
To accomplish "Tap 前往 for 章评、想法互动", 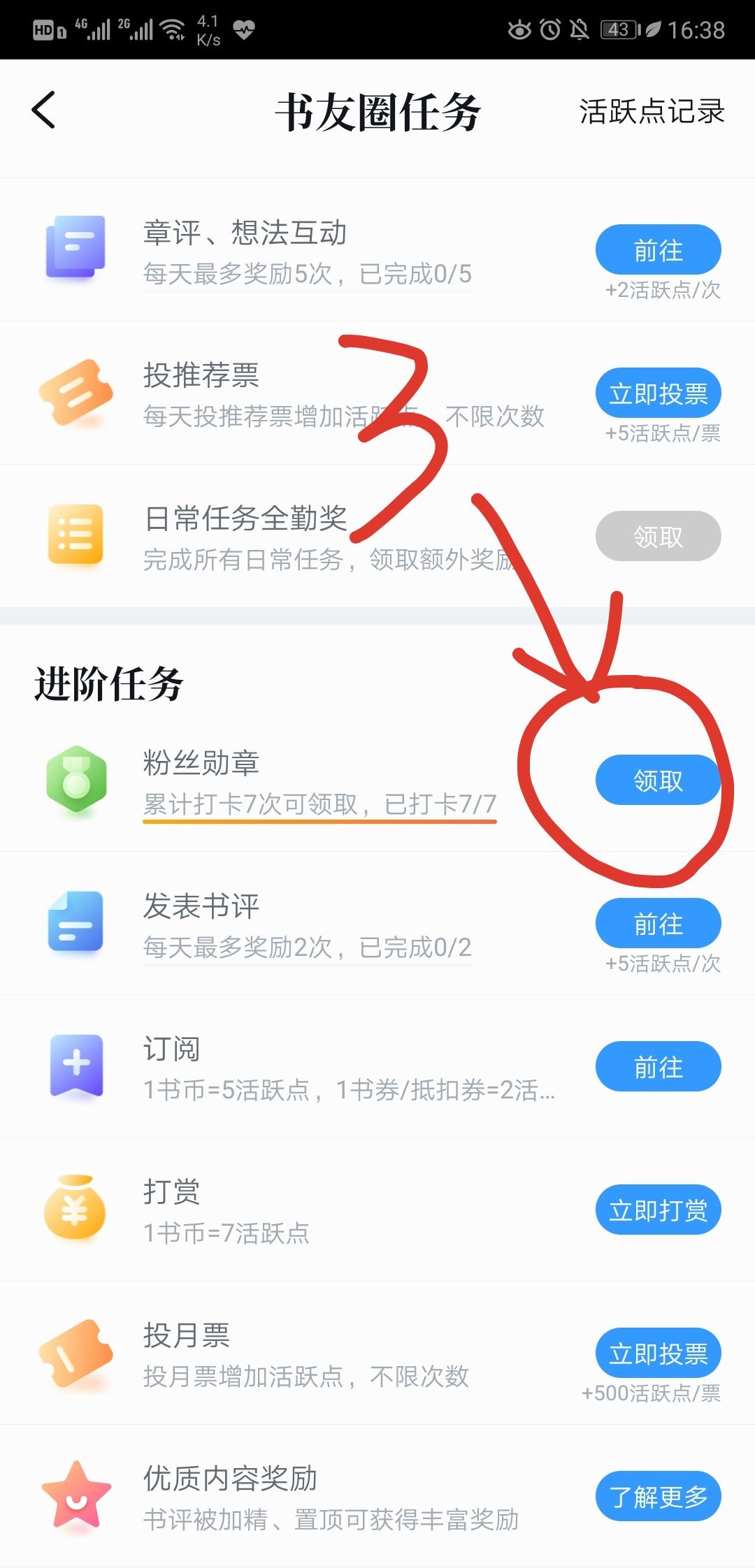I will tap(658, 250).
